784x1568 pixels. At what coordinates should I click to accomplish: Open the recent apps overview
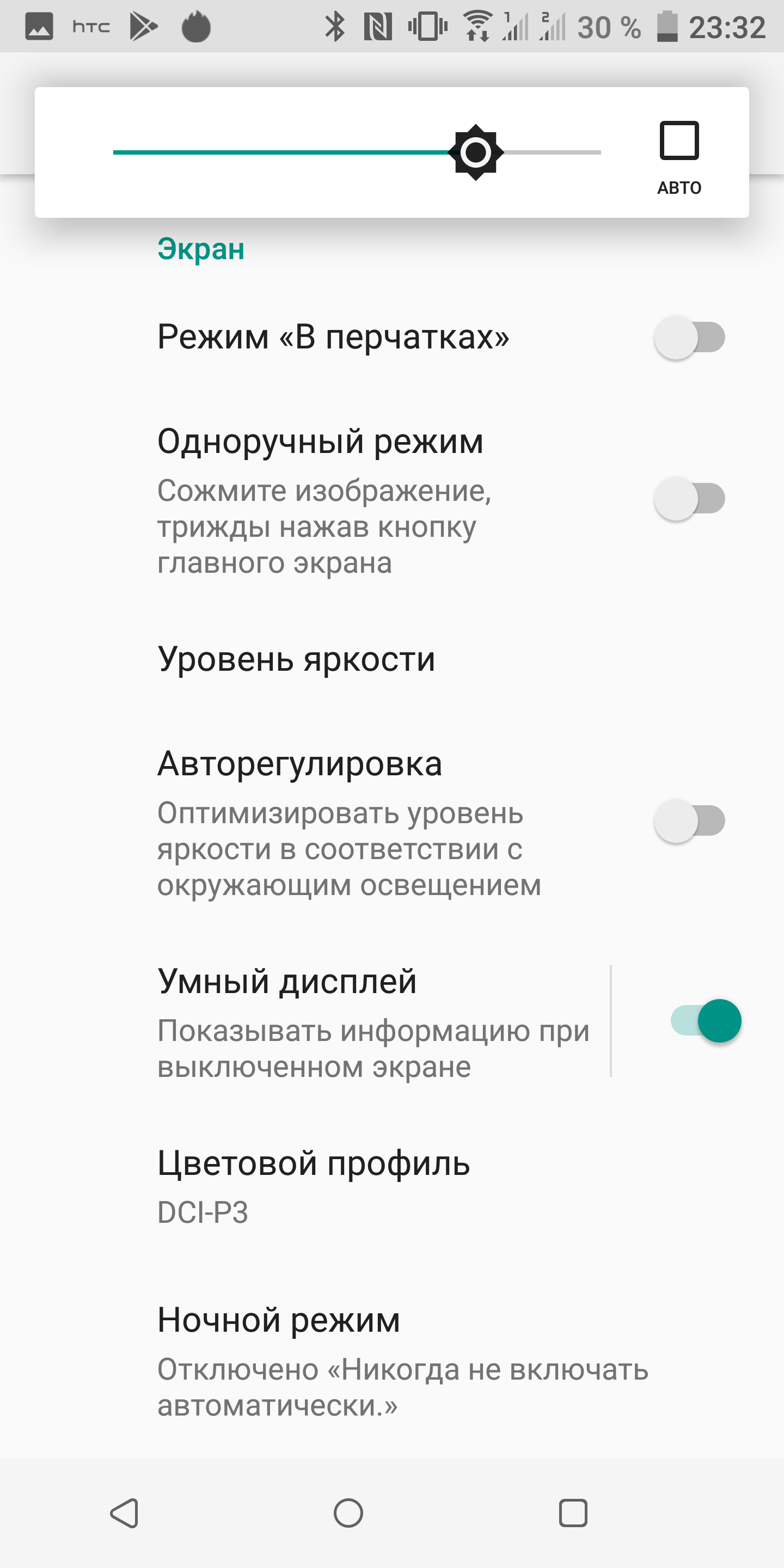573,1513
